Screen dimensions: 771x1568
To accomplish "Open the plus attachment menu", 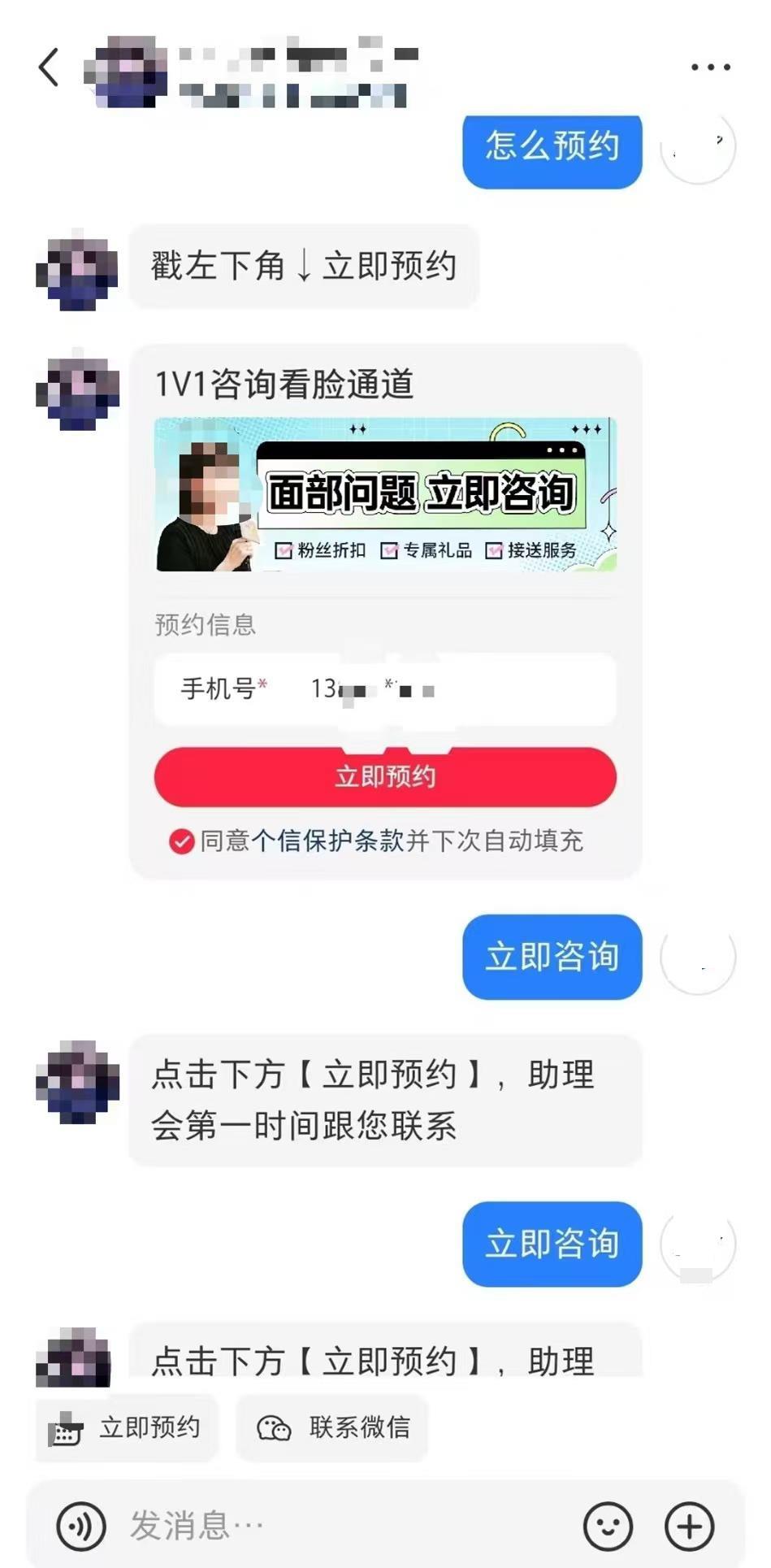I will click(x=689, y=1526).
